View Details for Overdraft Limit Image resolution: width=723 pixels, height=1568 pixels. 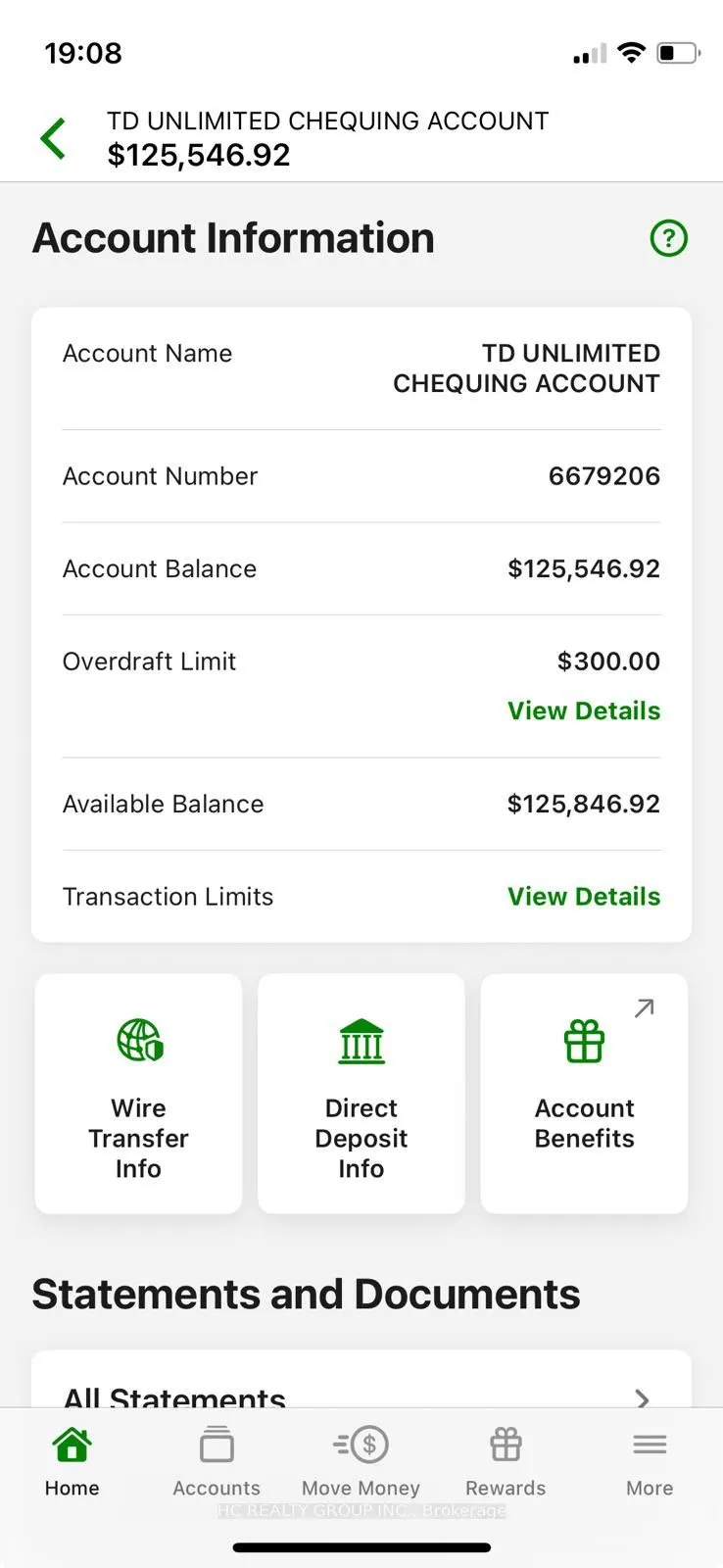(x=583, y=710)
